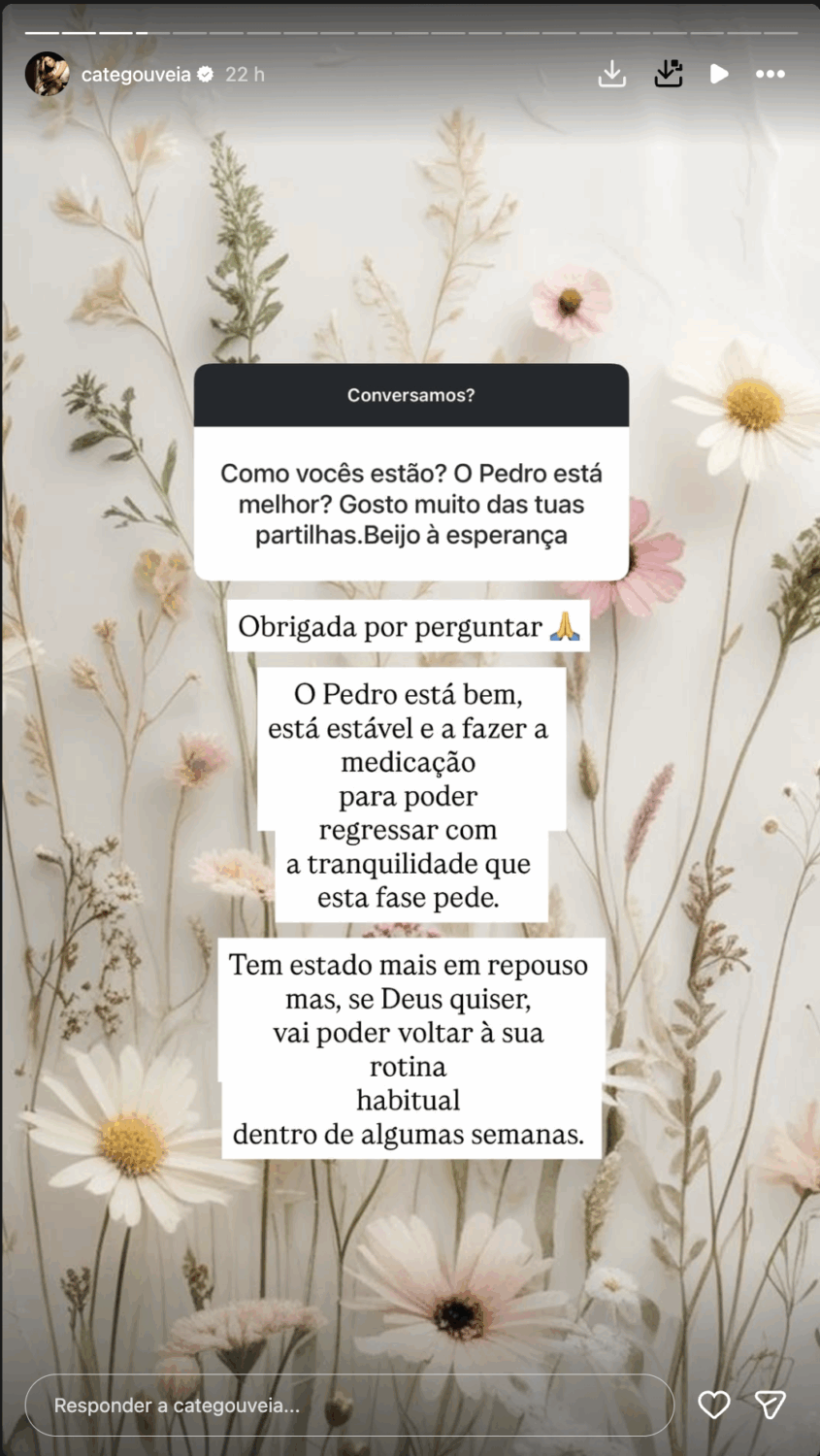The width and height of the screenshot is (820, 1456).
Task: Play the story
Action: 719,74
